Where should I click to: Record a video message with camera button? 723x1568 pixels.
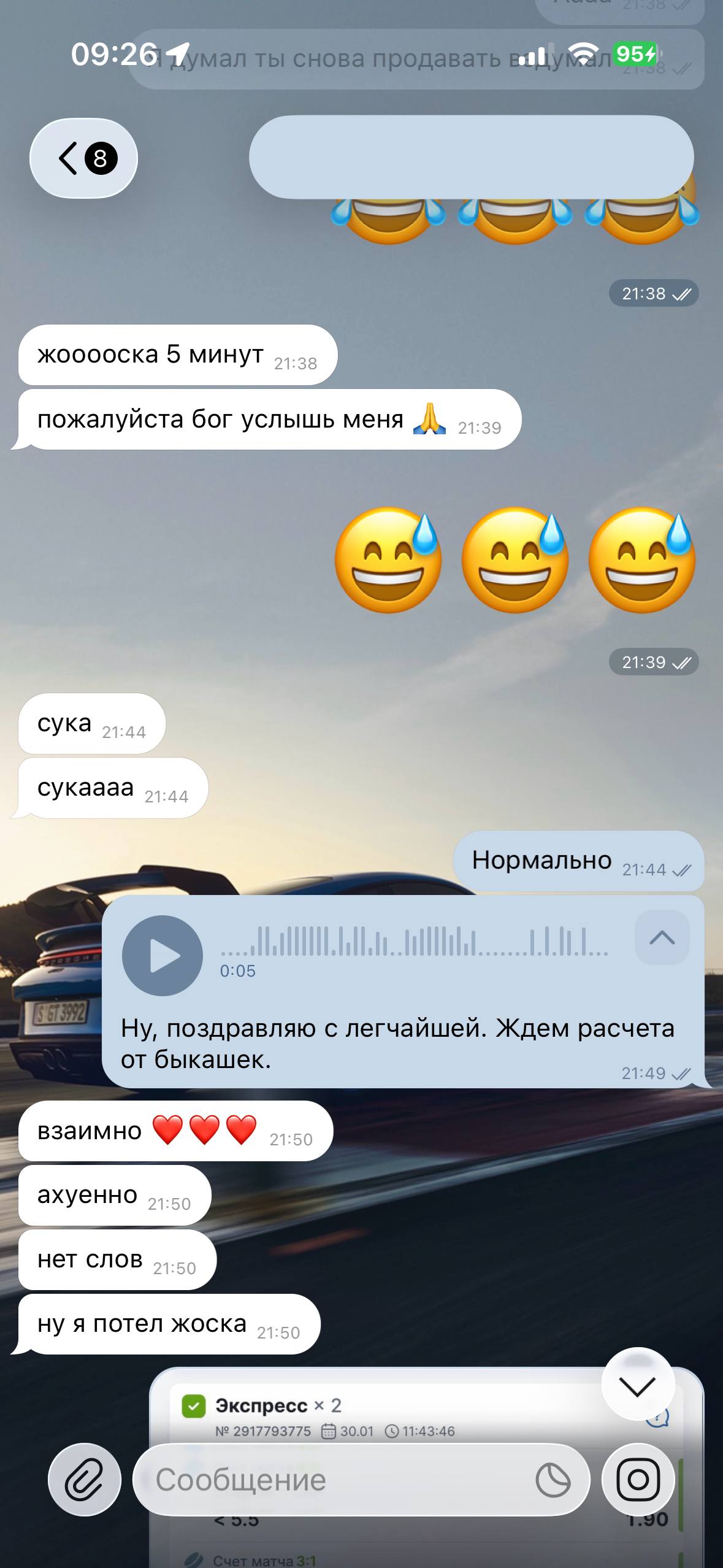638,1480
